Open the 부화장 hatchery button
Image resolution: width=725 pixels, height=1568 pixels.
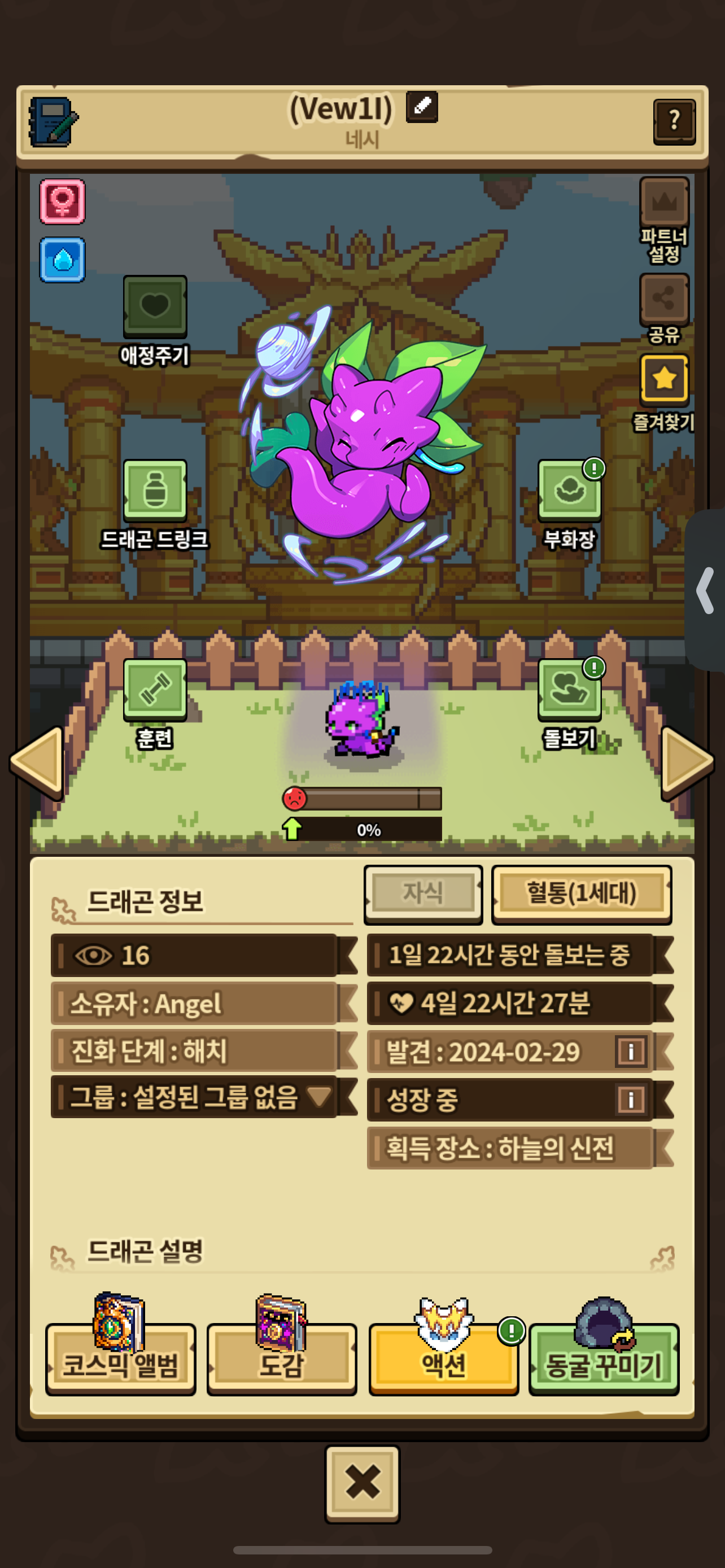pyautogui.click(x=569, y=490)
